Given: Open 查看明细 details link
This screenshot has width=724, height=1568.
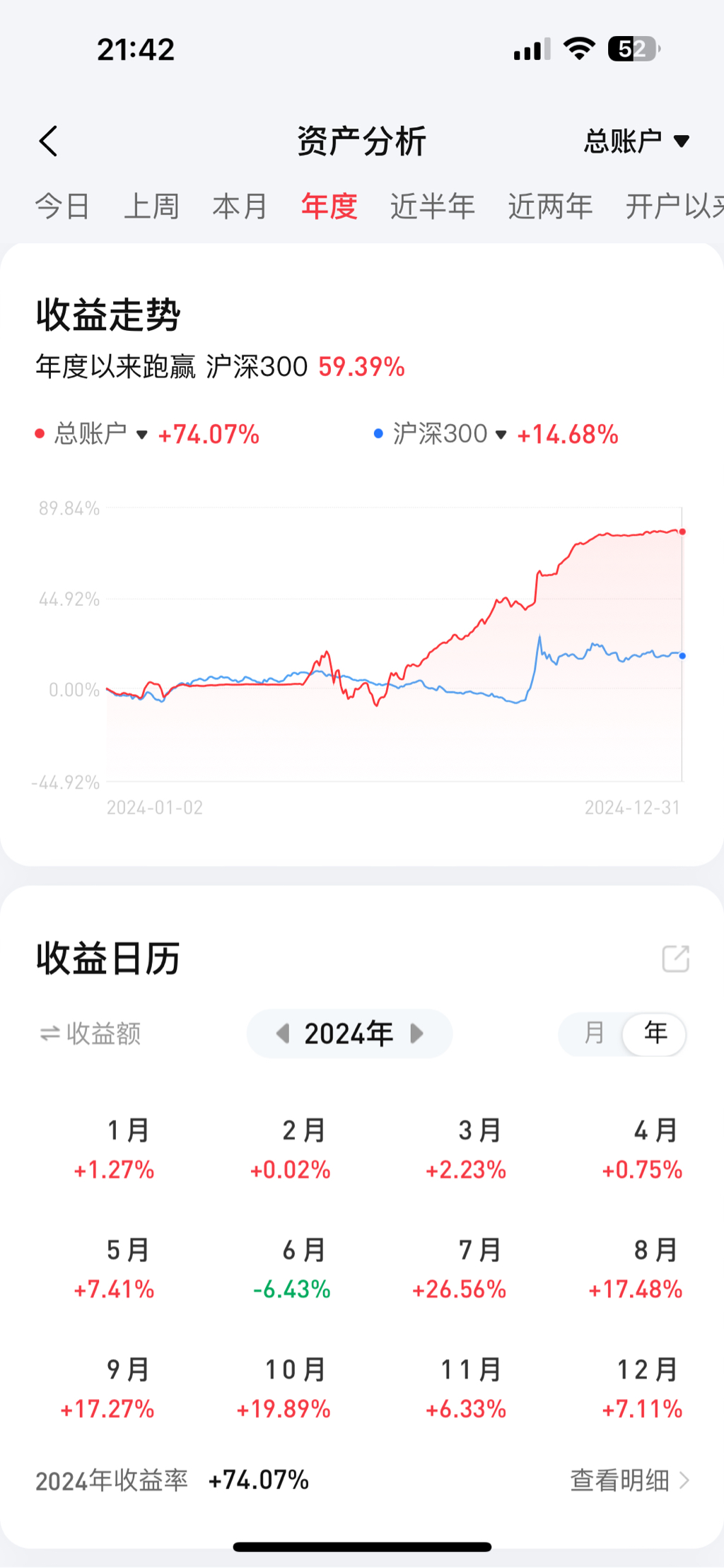Looking at the screenshot, I should pos(629,1480).
